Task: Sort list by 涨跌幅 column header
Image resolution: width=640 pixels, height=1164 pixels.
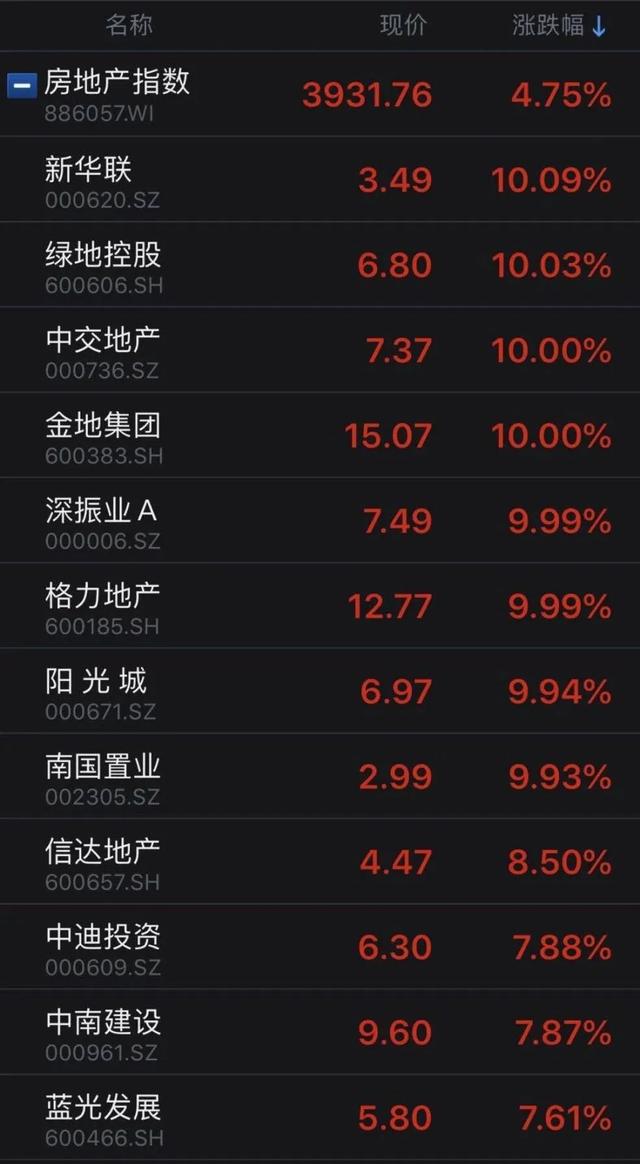Action: click(559, 26)
